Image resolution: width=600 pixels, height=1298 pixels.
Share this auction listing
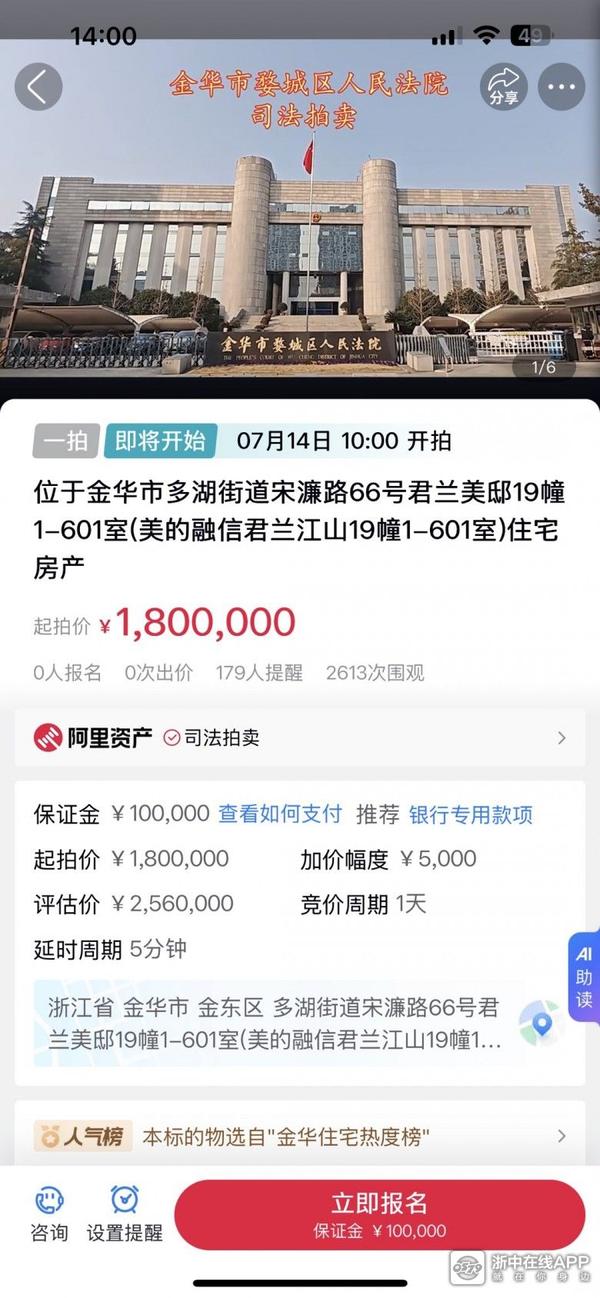[504, 86]
